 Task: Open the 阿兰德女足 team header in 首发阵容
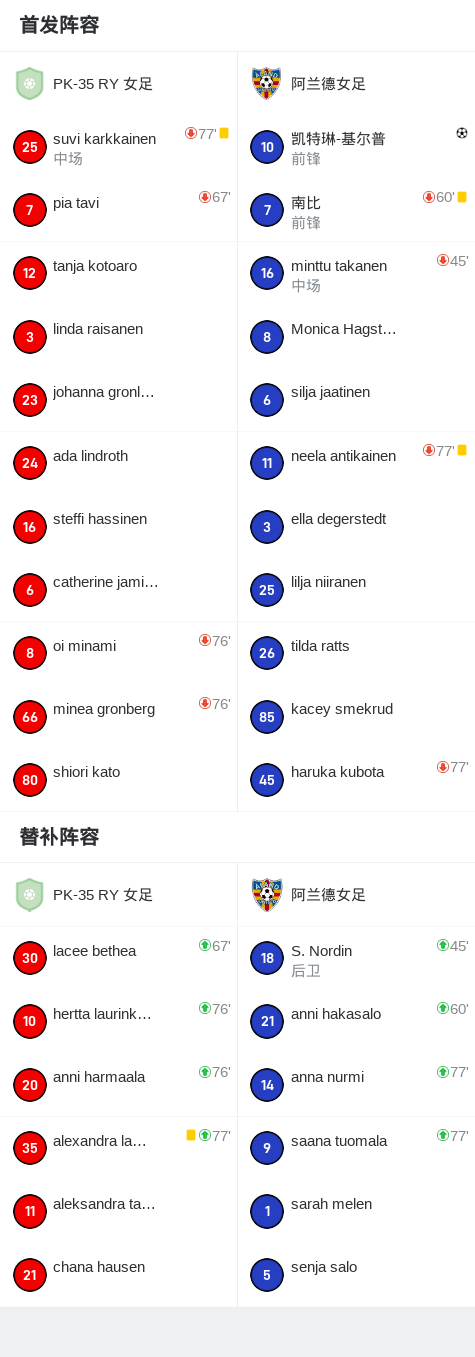[x=356, y=84]
